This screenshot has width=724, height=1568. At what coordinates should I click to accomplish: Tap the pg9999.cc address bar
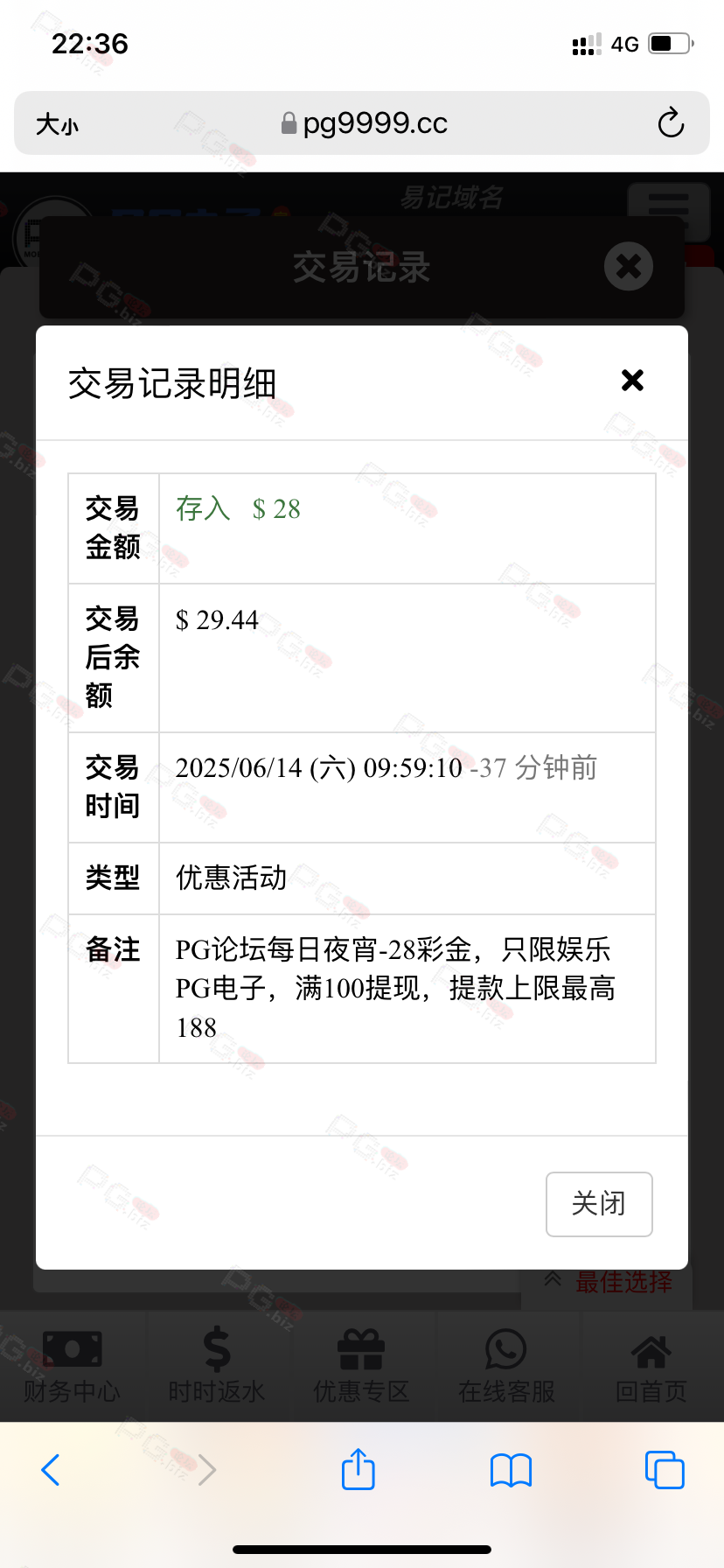click(362, 123)
